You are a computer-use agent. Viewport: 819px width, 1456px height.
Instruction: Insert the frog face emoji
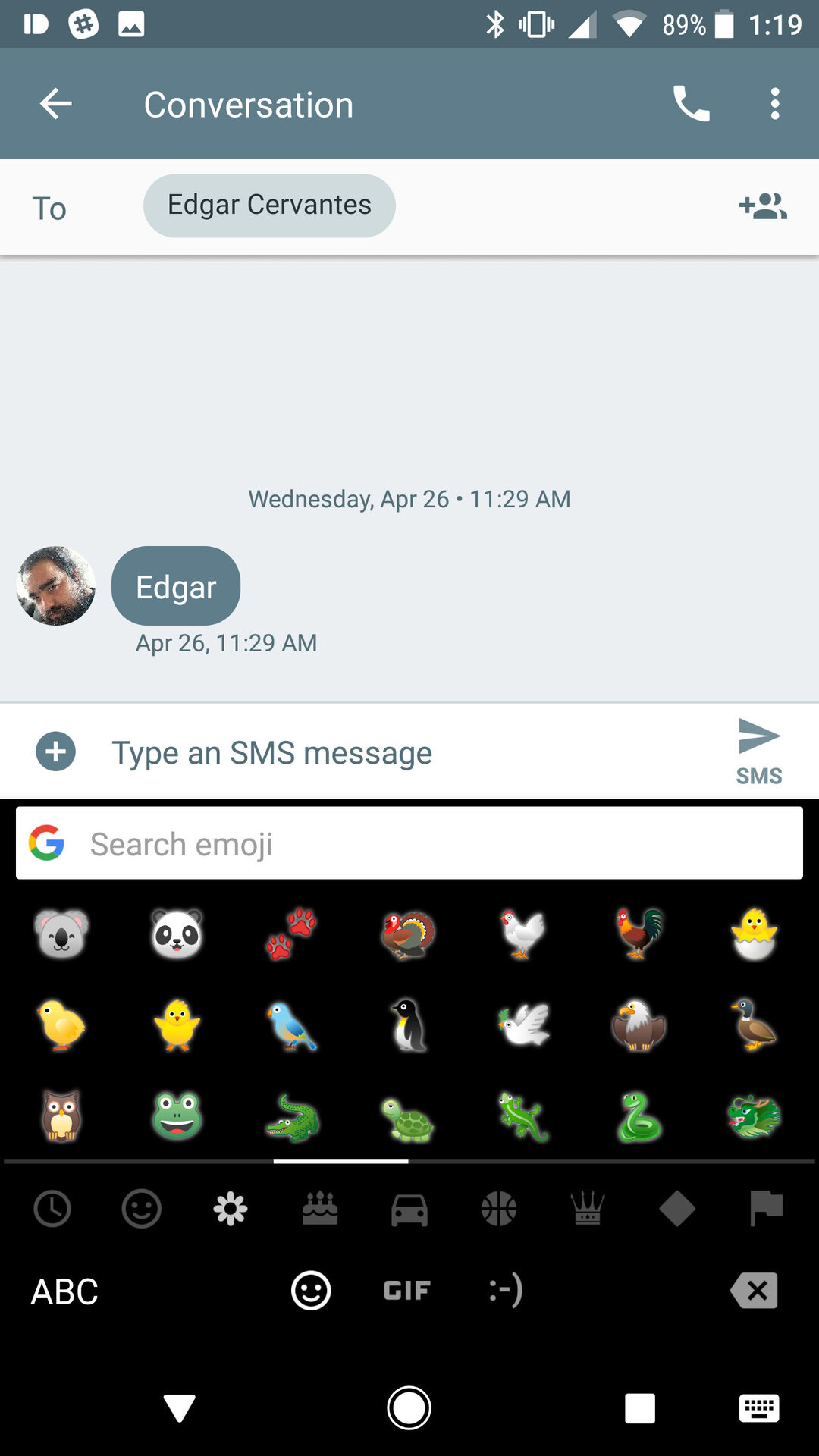click(177, 1116)
